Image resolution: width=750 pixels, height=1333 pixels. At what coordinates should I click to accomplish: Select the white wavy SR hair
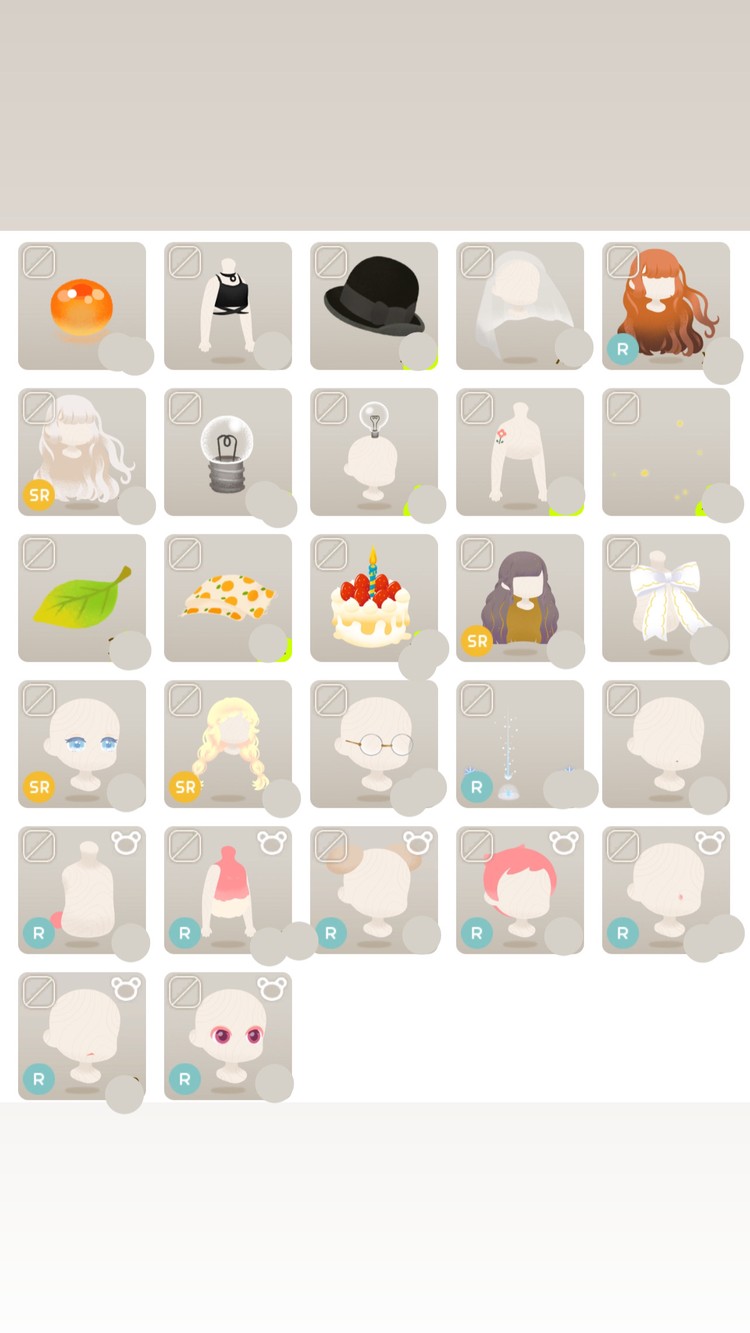click(x=81, y=451)
